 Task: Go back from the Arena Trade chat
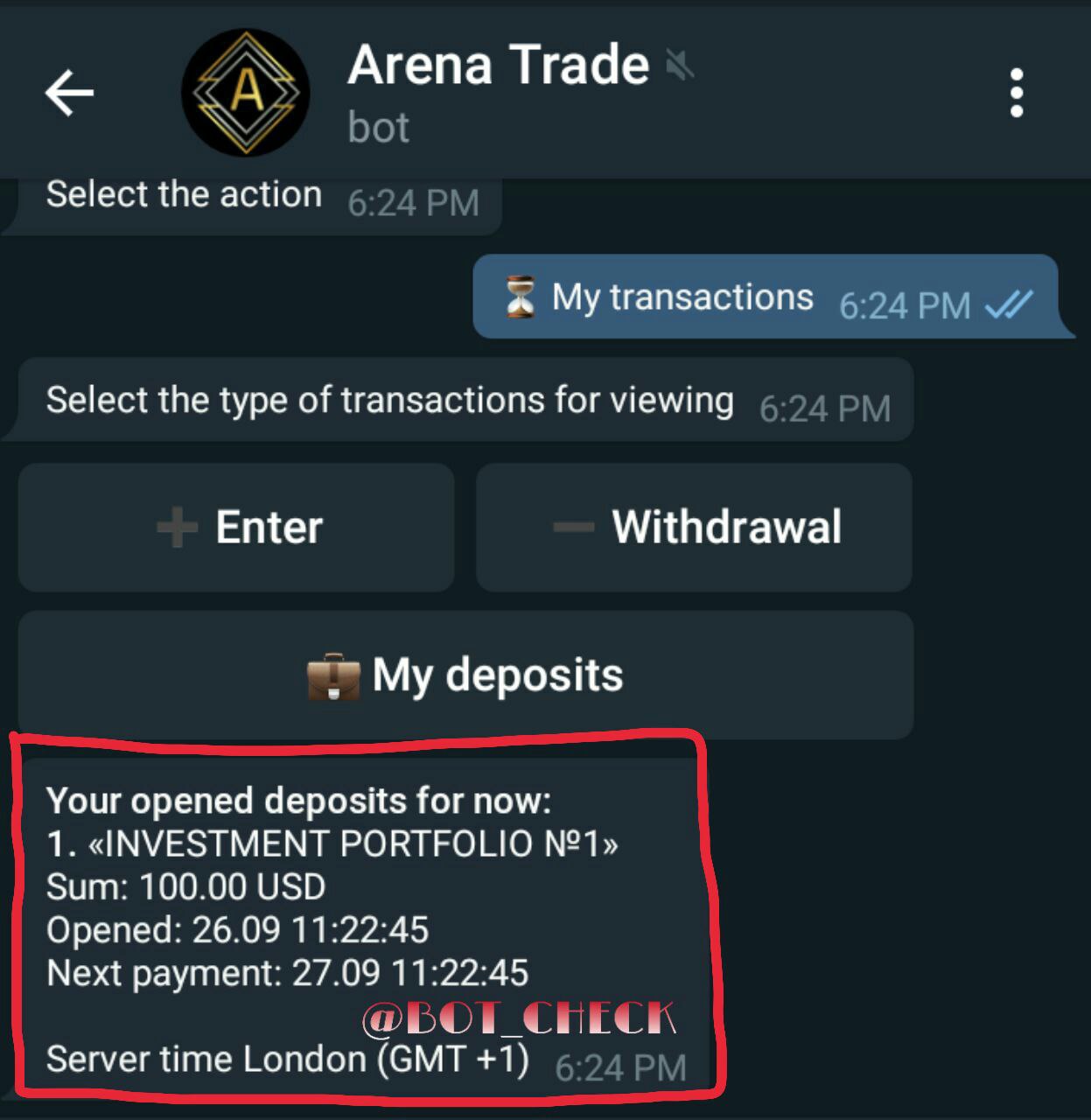[69, 93]
